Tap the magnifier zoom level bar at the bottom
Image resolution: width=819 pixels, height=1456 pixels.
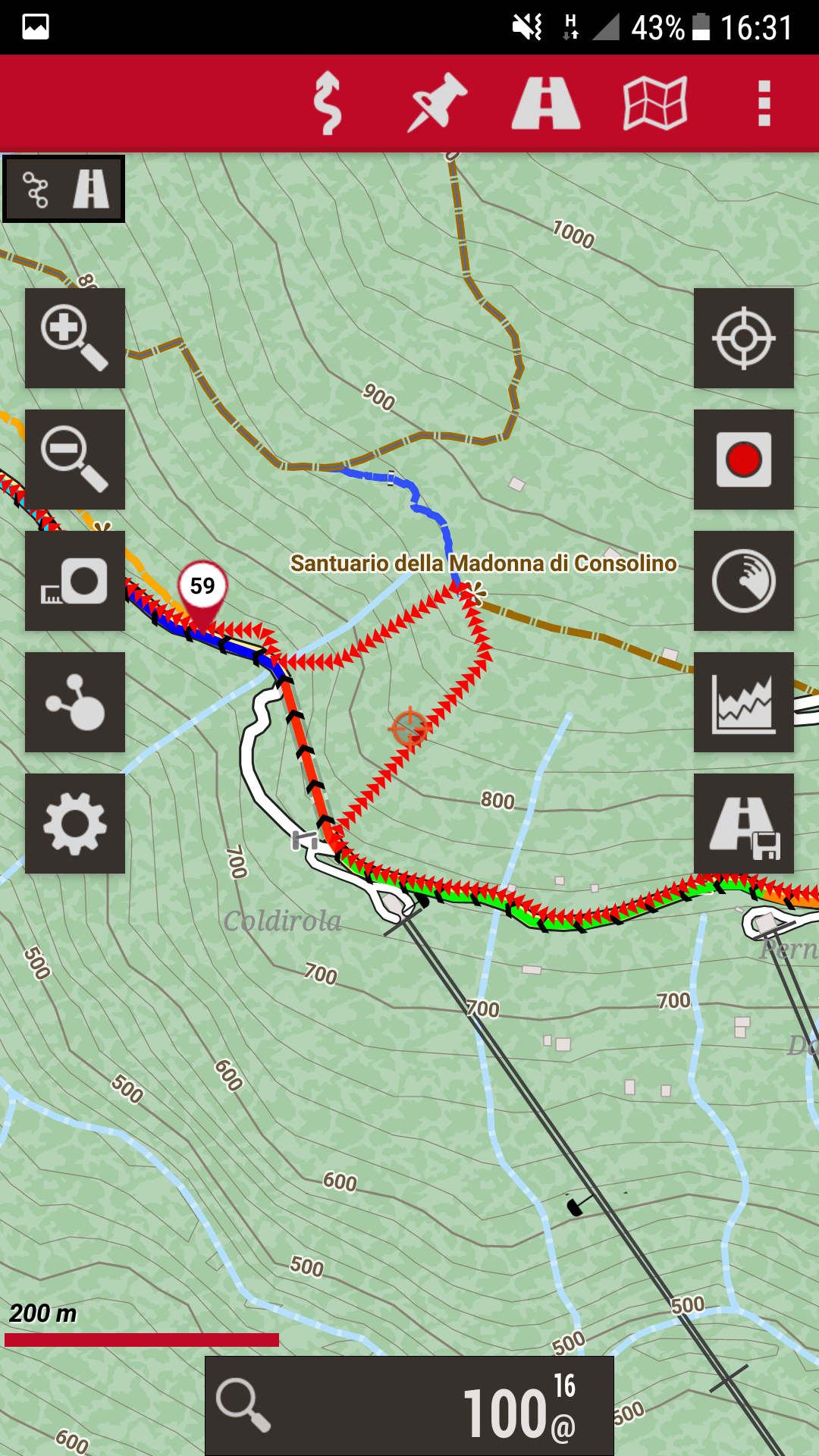coord(409,1406)
